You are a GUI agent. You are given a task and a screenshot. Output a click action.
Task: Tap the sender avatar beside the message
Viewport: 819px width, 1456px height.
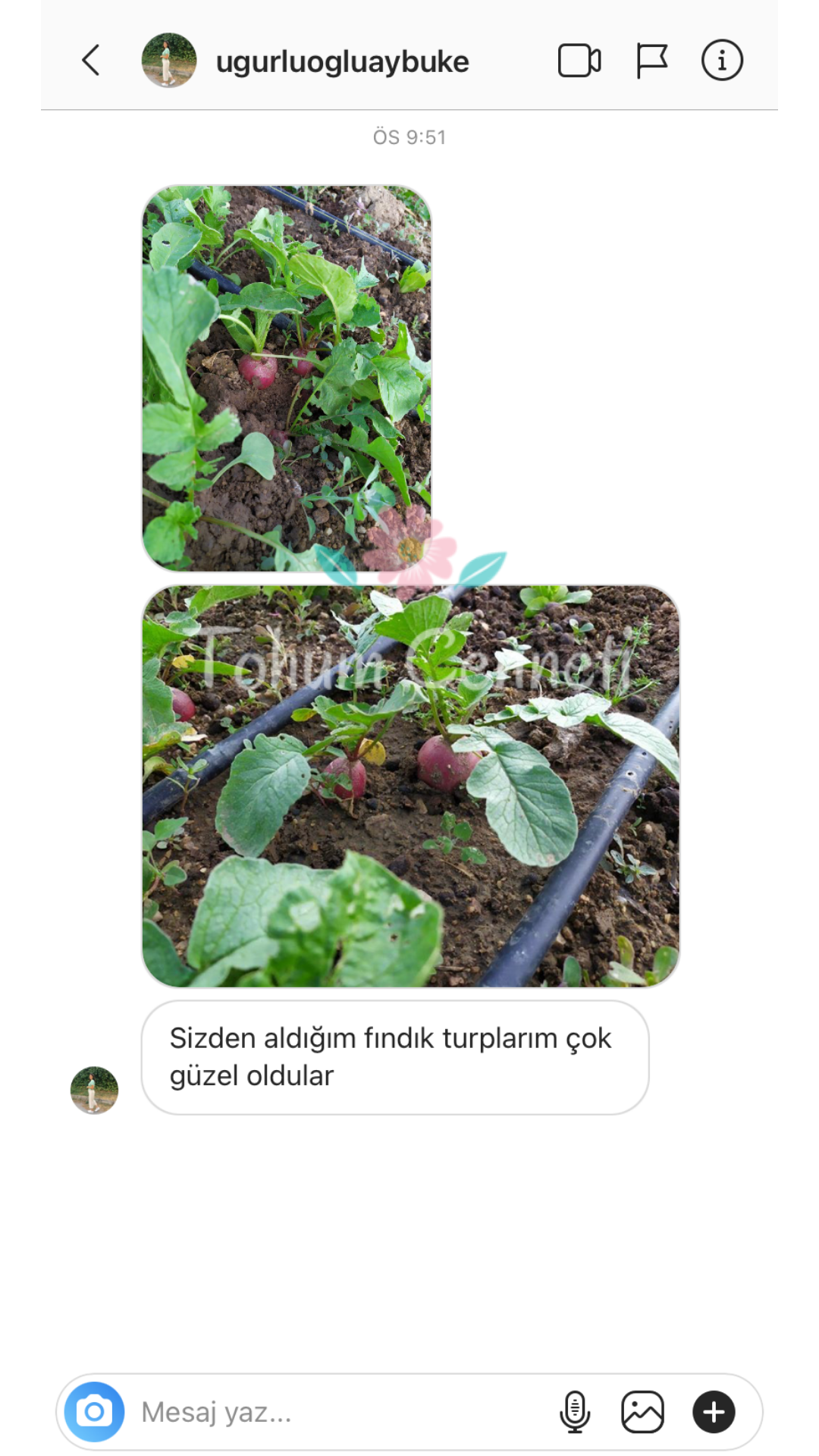pyautogui.click(x=94, y=1090)
